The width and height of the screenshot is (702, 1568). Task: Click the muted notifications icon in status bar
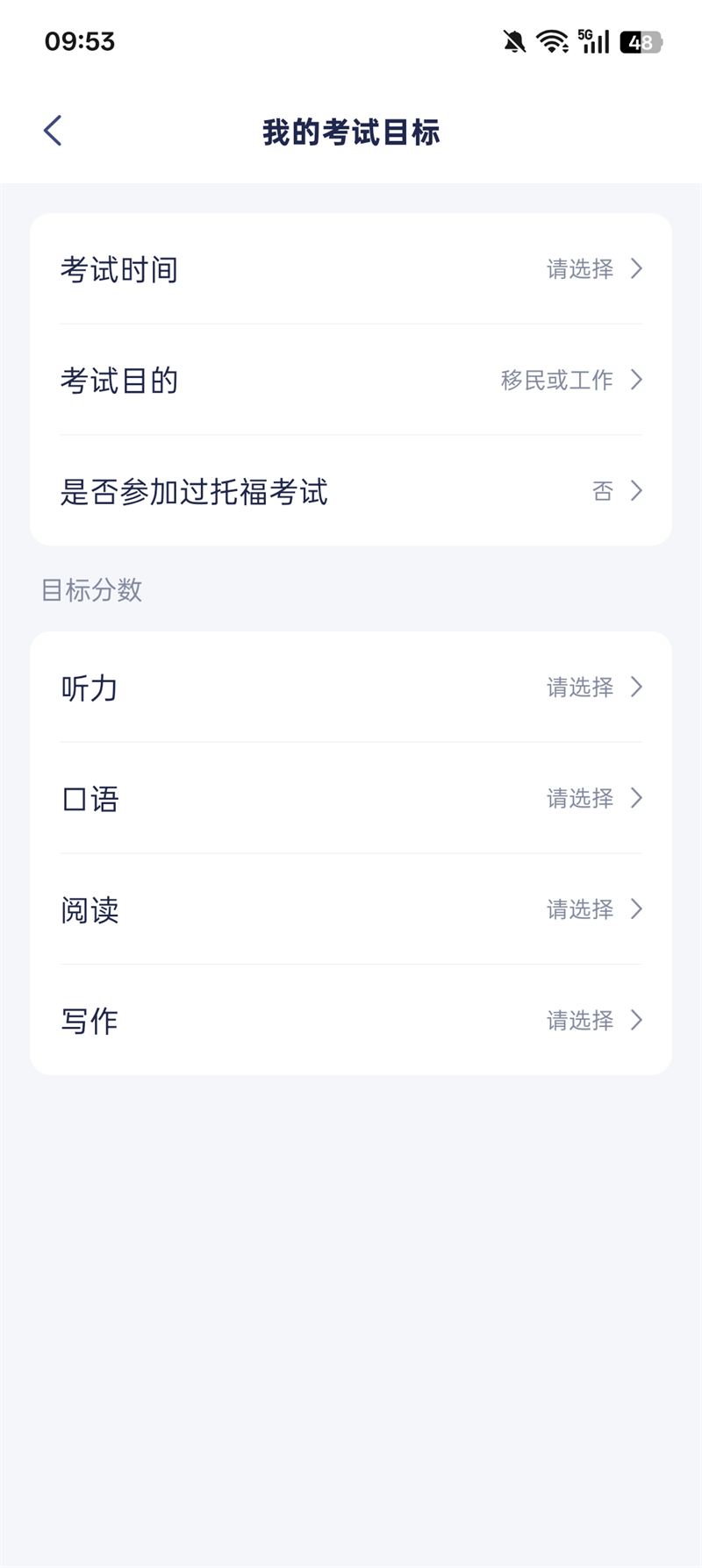512,41
